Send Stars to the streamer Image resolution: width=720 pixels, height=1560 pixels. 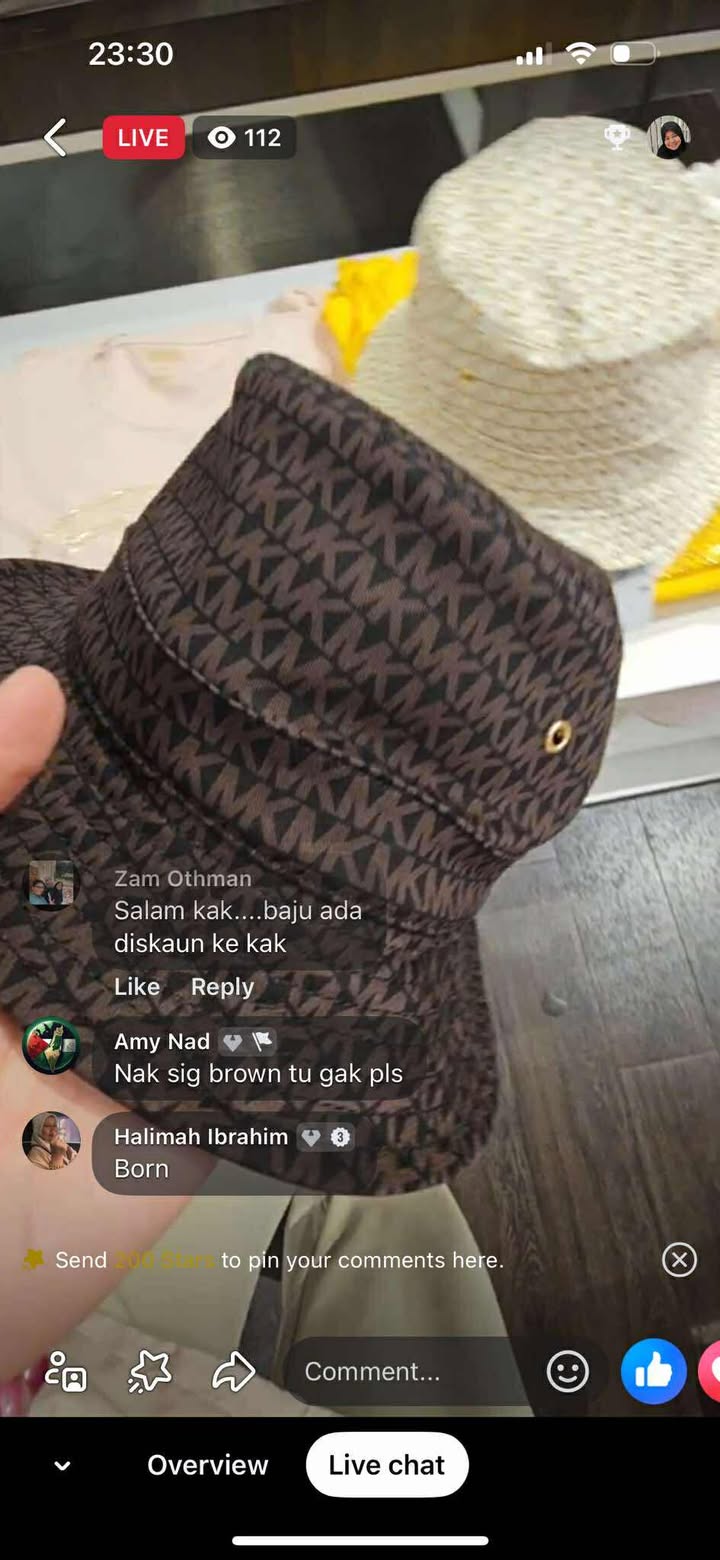150,1371
